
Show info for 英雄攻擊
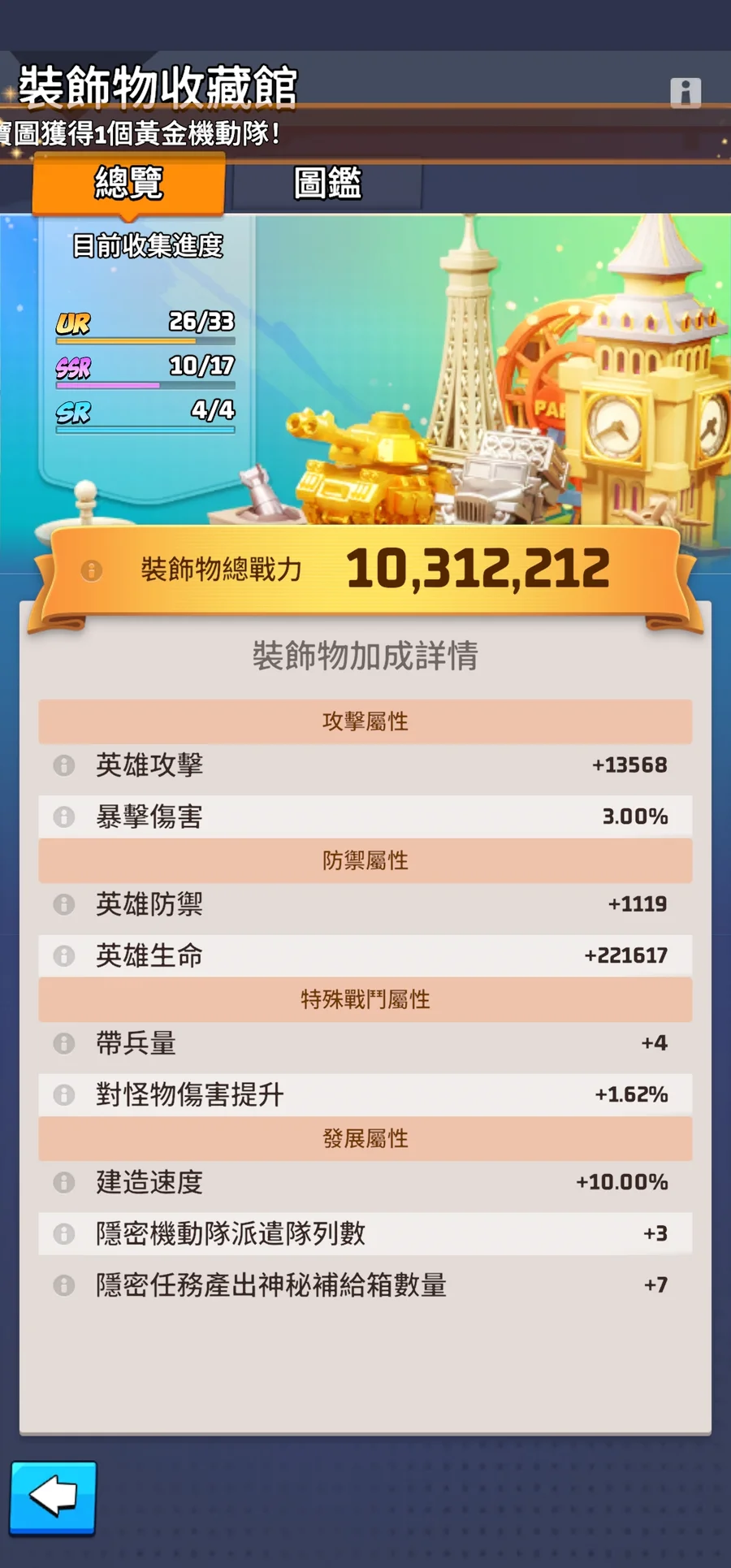pos(64,765)
